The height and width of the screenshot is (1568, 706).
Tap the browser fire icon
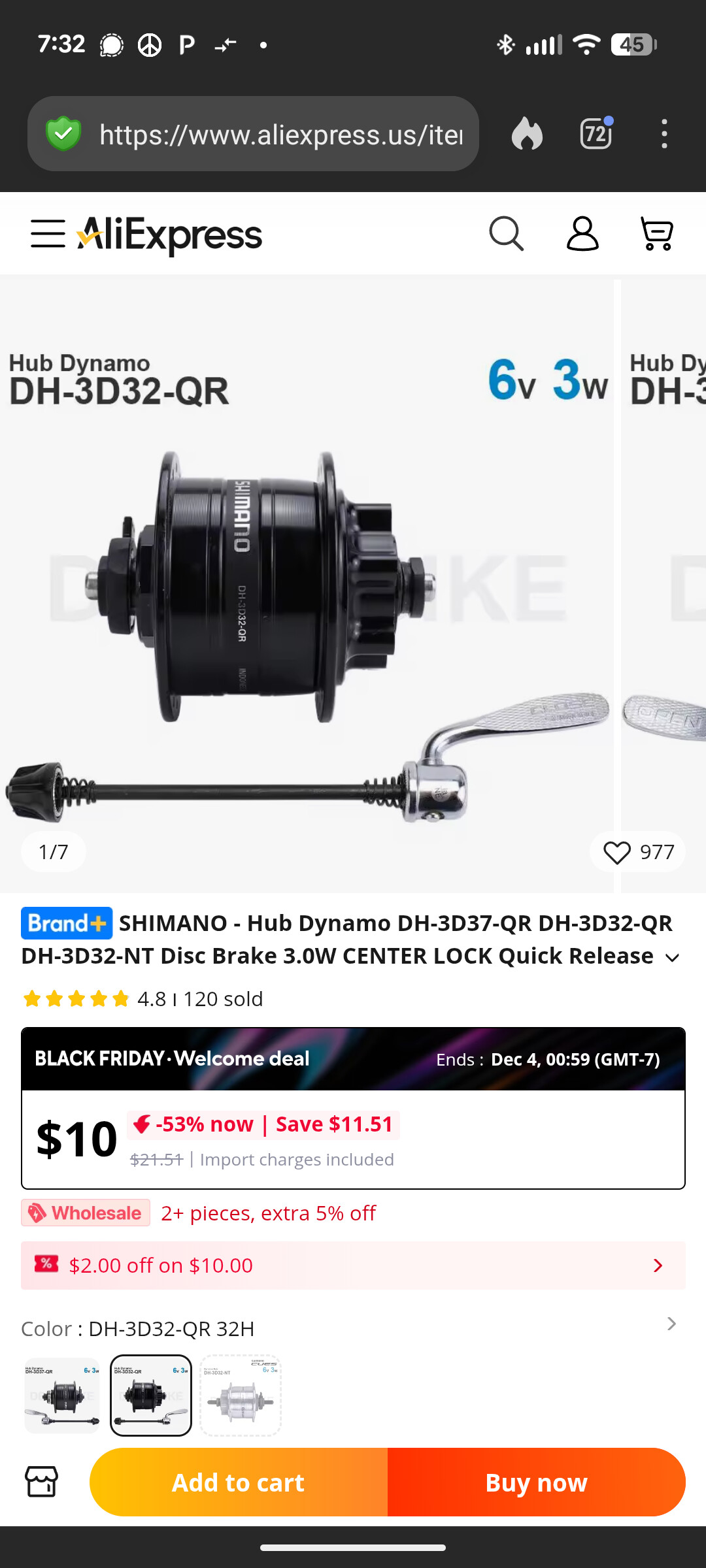[x=527, y=134]
